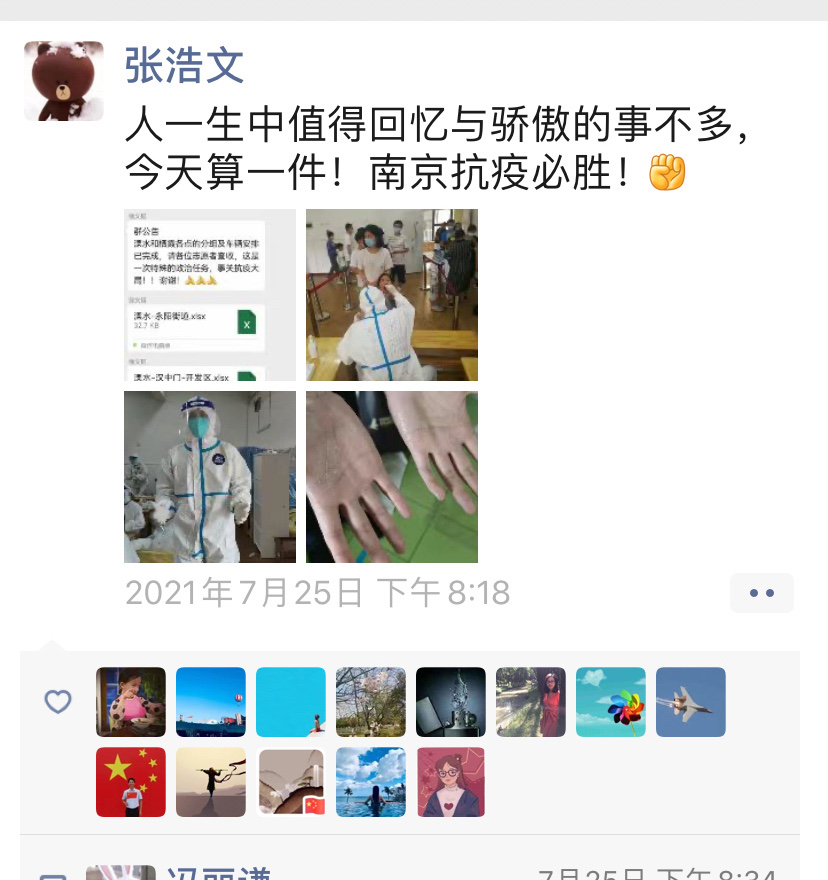Open 张浩文's bear profile avatar

click(64, 81)
